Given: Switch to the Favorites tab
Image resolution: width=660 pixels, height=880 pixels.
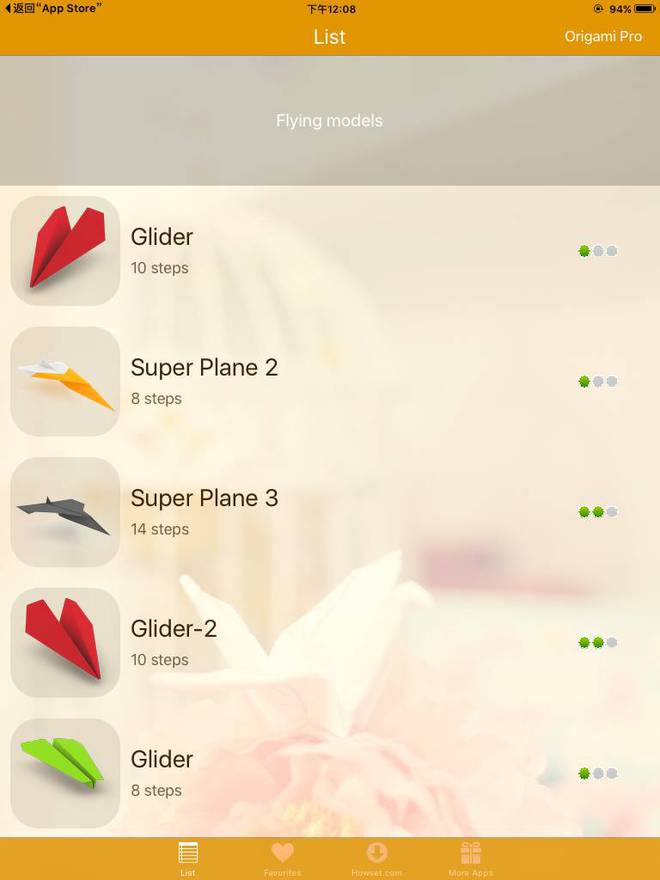Looking at the screenshot, I should tap(282, 858).
